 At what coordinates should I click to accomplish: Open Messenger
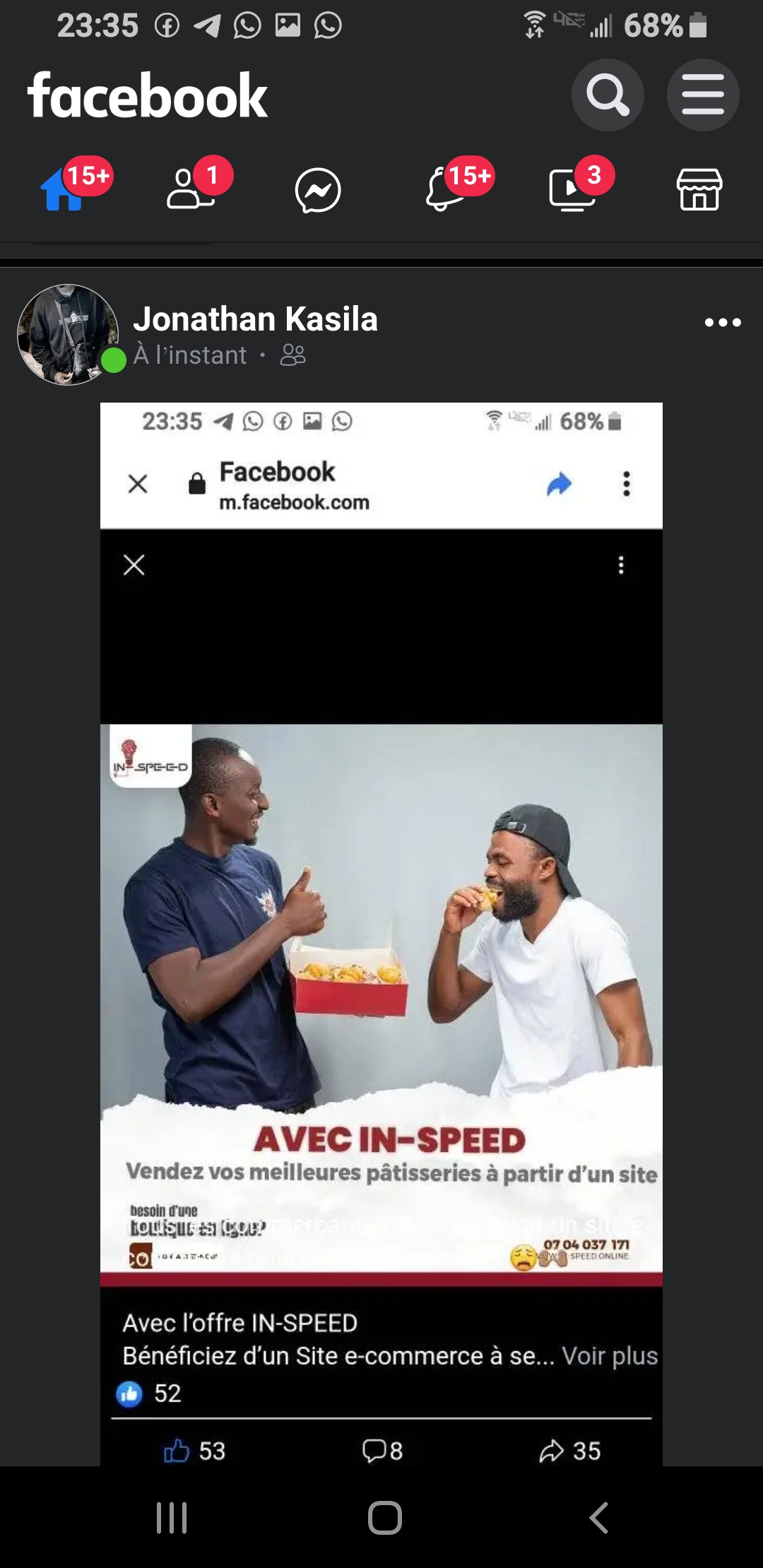pyautogui.click(x=318, y=191)
